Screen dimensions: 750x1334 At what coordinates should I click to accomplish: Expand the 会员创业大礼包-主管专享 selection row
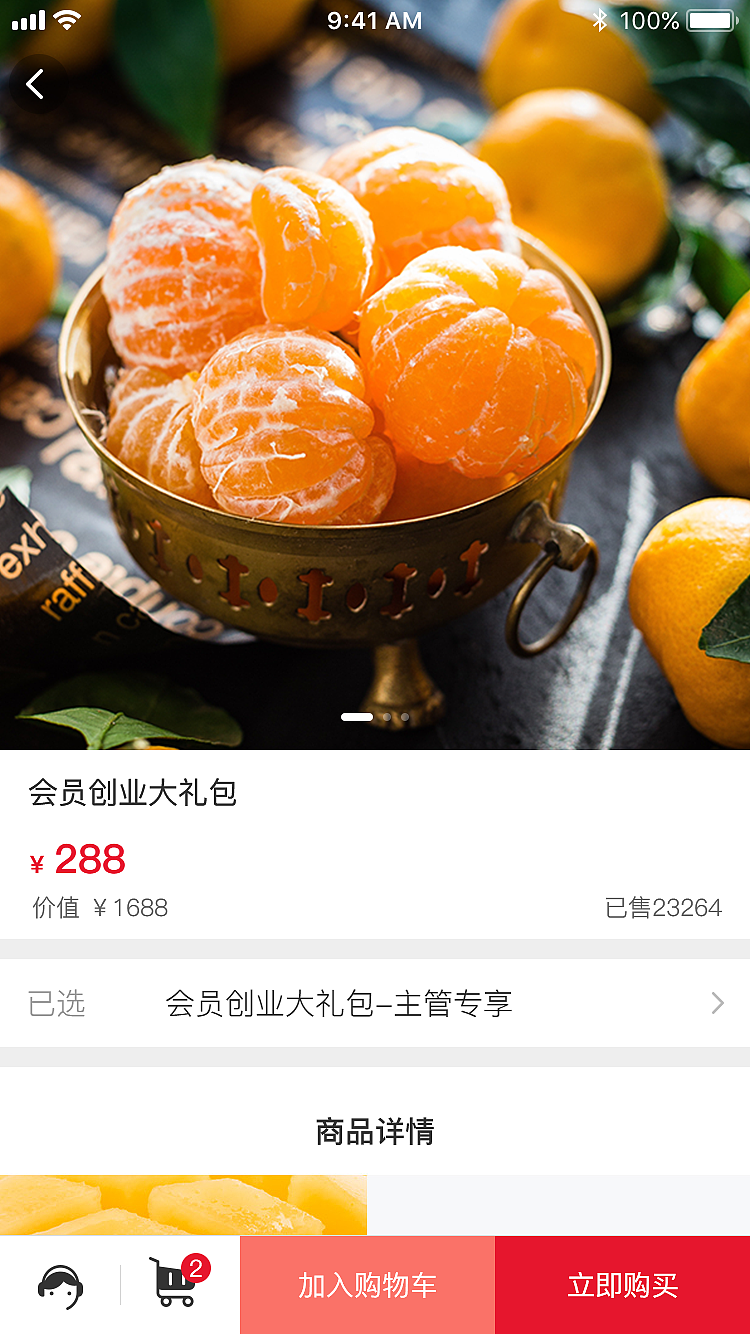tap(340, 1003)
